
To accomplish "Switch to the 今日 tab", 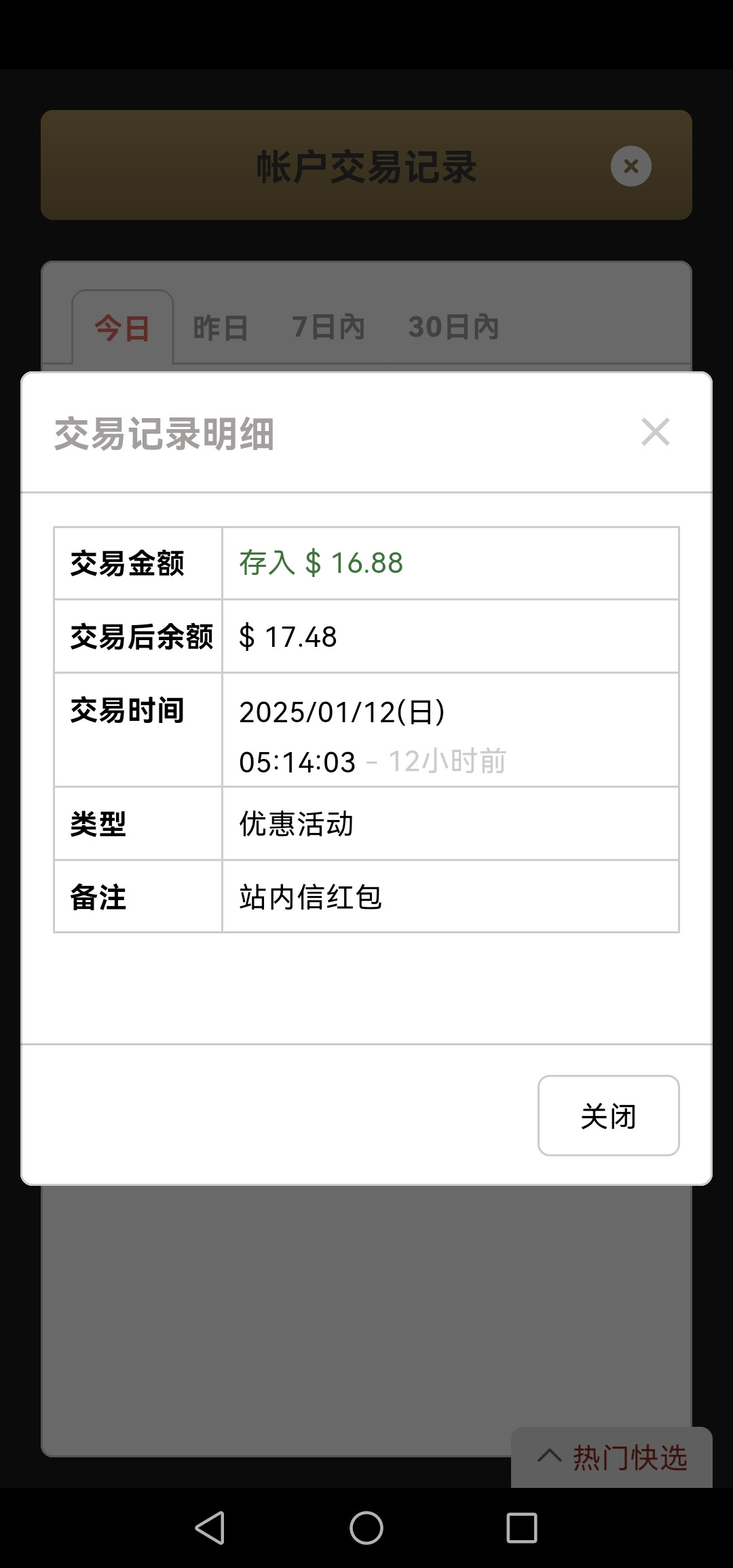I will point(122,328).
